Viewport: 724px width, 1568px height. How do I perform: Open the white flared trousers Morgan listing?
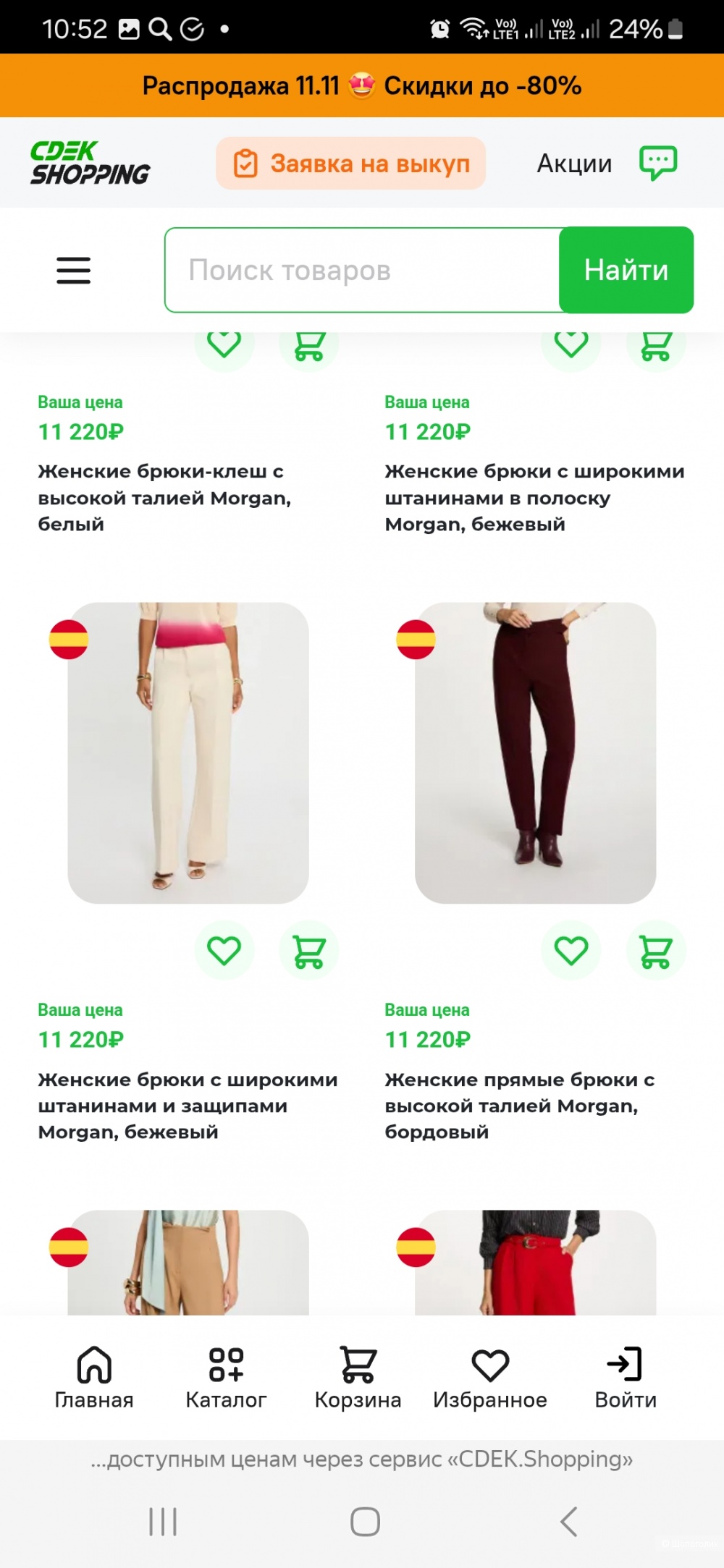[164, 497]
